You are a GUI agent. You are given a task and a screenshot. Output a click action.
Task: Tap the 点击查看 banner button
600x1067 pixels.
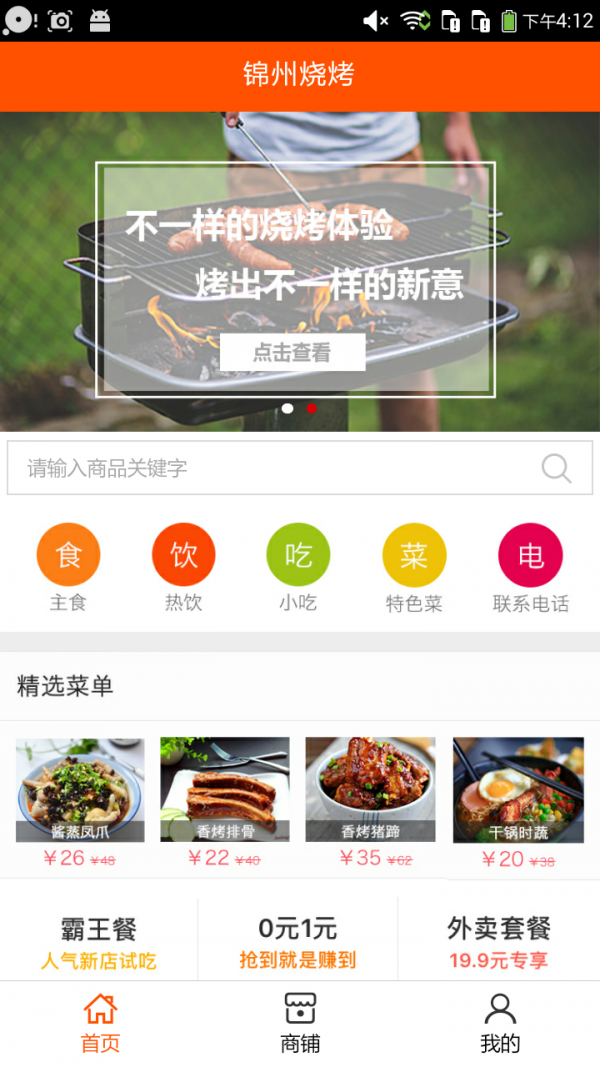point(292,352)
